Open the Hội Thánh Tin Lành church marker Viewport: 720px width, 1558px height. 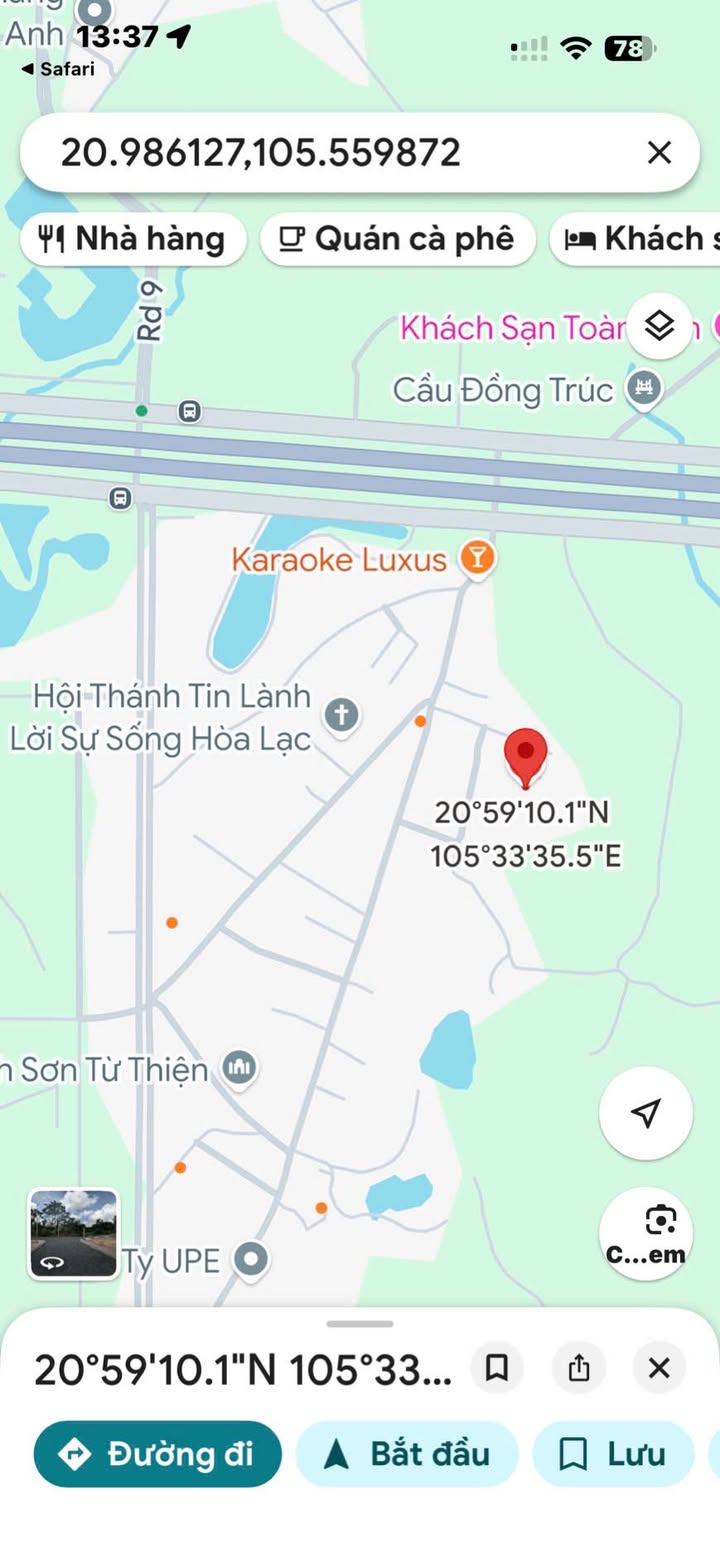point(342,715)
